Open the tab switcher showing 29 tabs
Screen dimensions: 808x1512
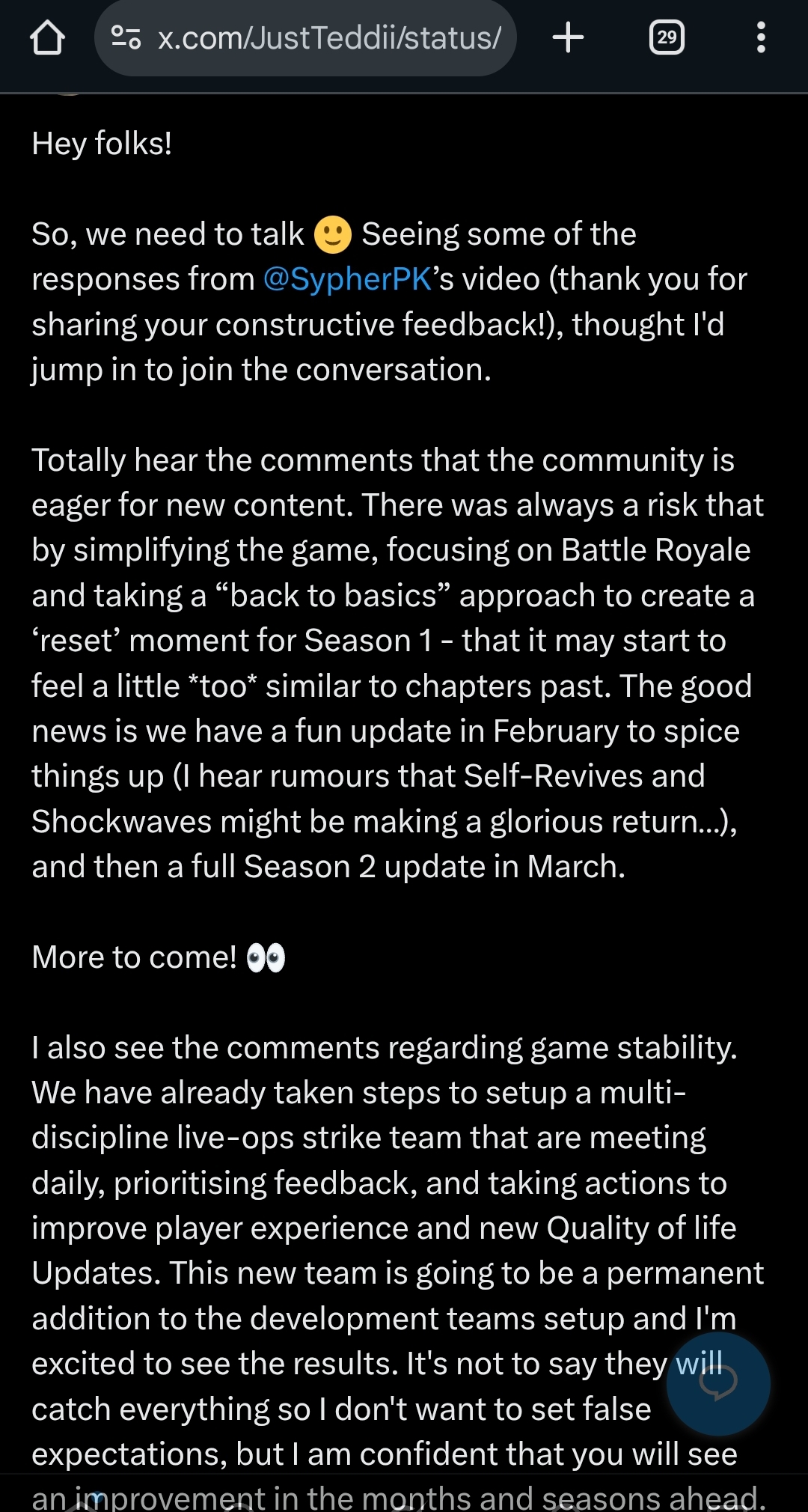point(667,37)
